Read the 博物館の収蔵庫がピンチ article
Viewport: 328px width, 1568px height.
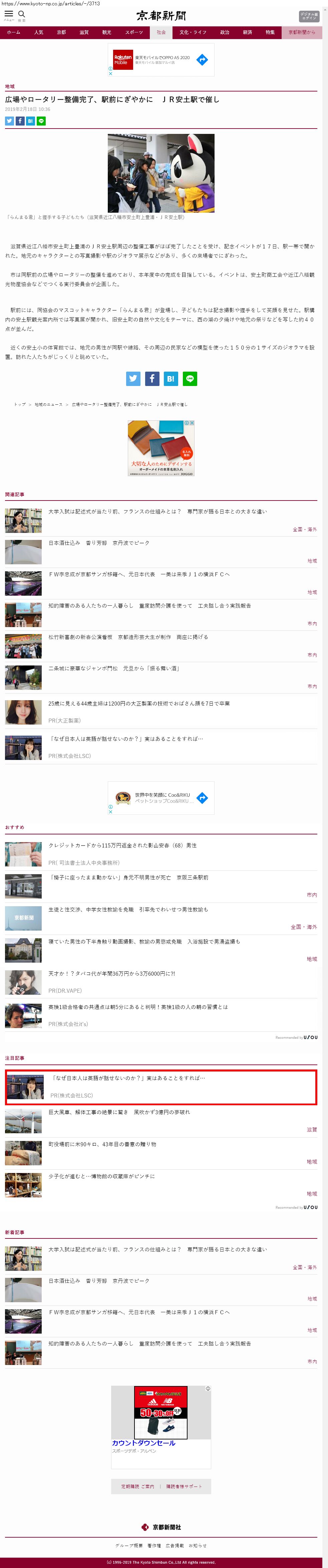[x=102, y=1176]
